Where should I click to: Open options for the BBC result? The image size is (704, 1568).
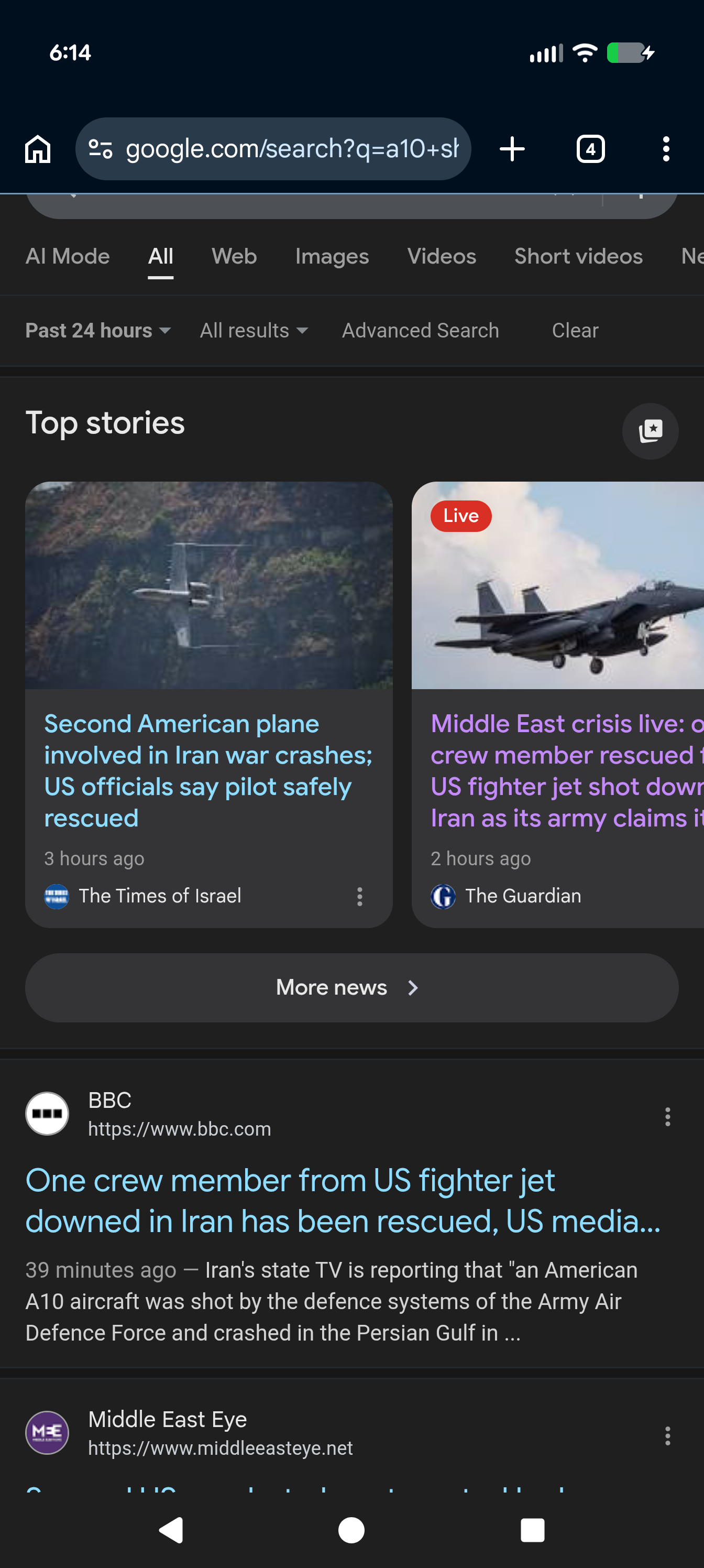[x=667, y=1117]
